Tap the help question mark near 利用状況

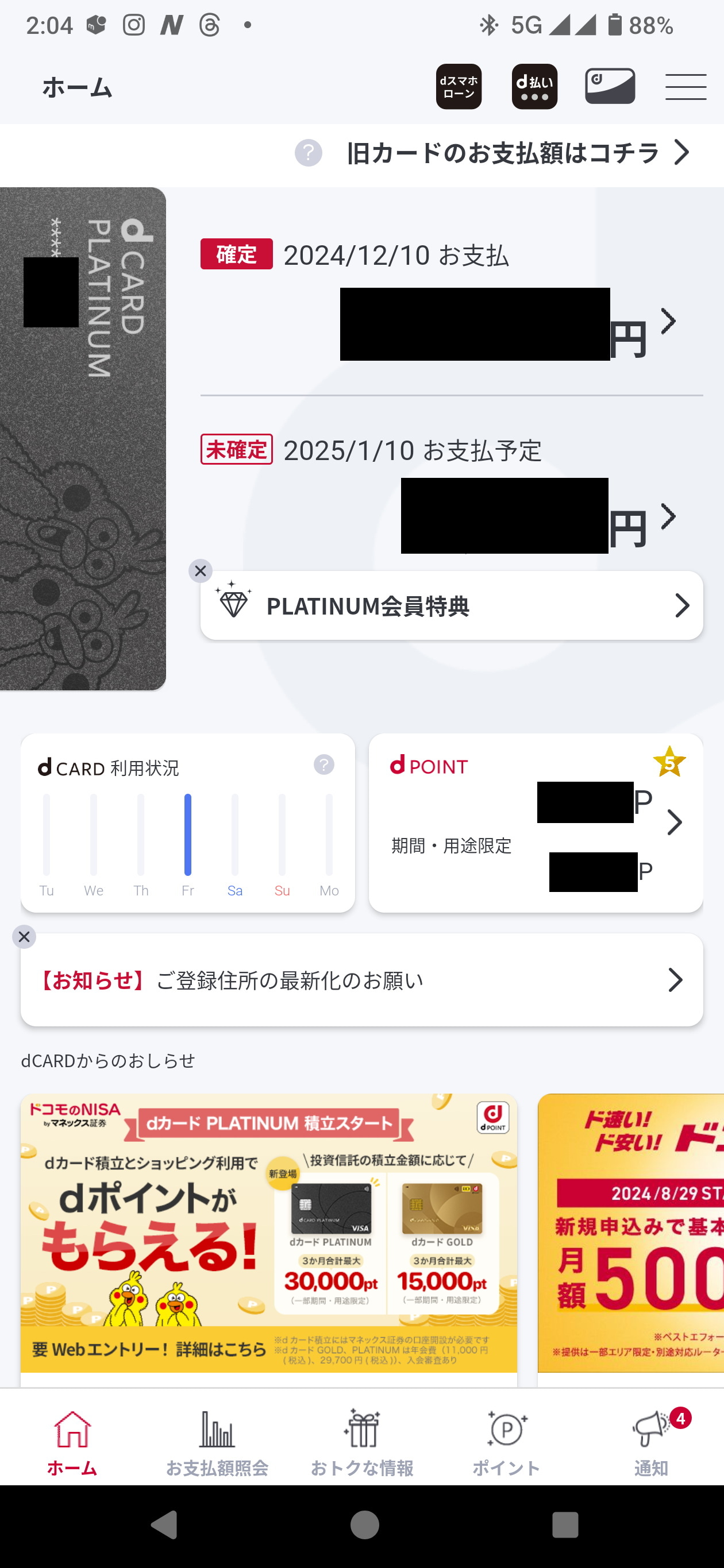point(324,765)
